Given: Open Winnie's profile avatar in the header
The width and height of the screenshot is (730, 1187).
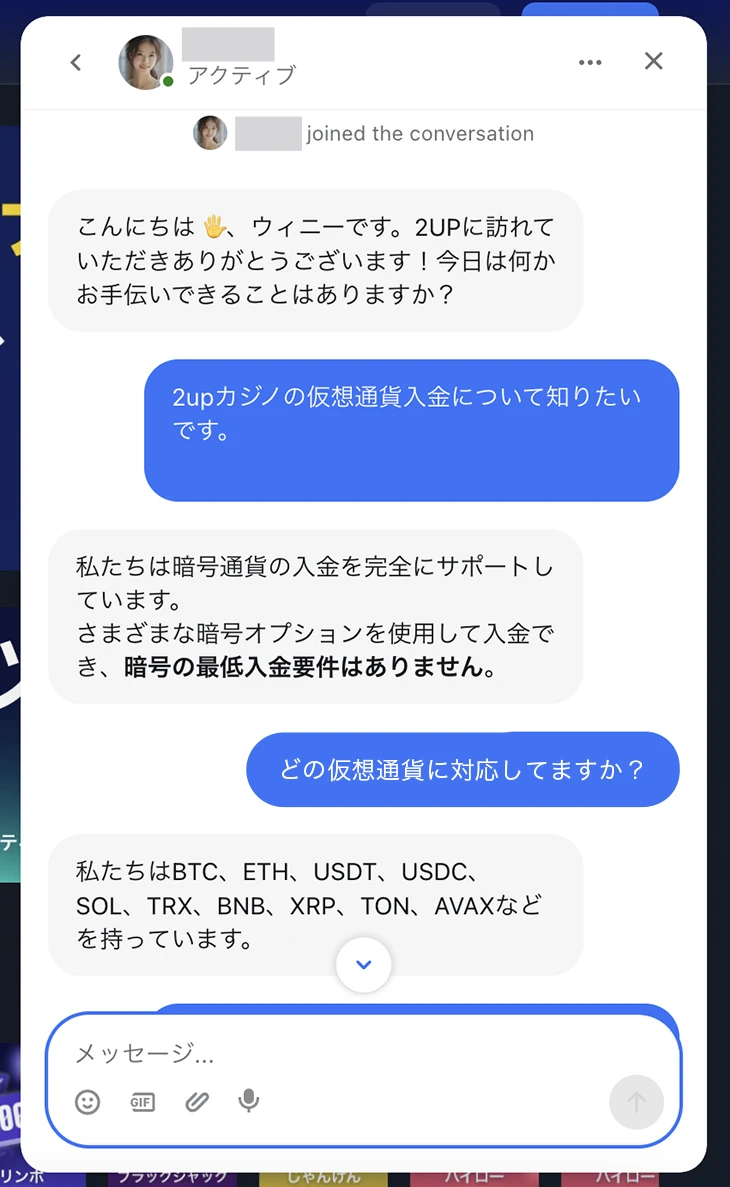Looking at the screenshot, I should click(145, 61).
